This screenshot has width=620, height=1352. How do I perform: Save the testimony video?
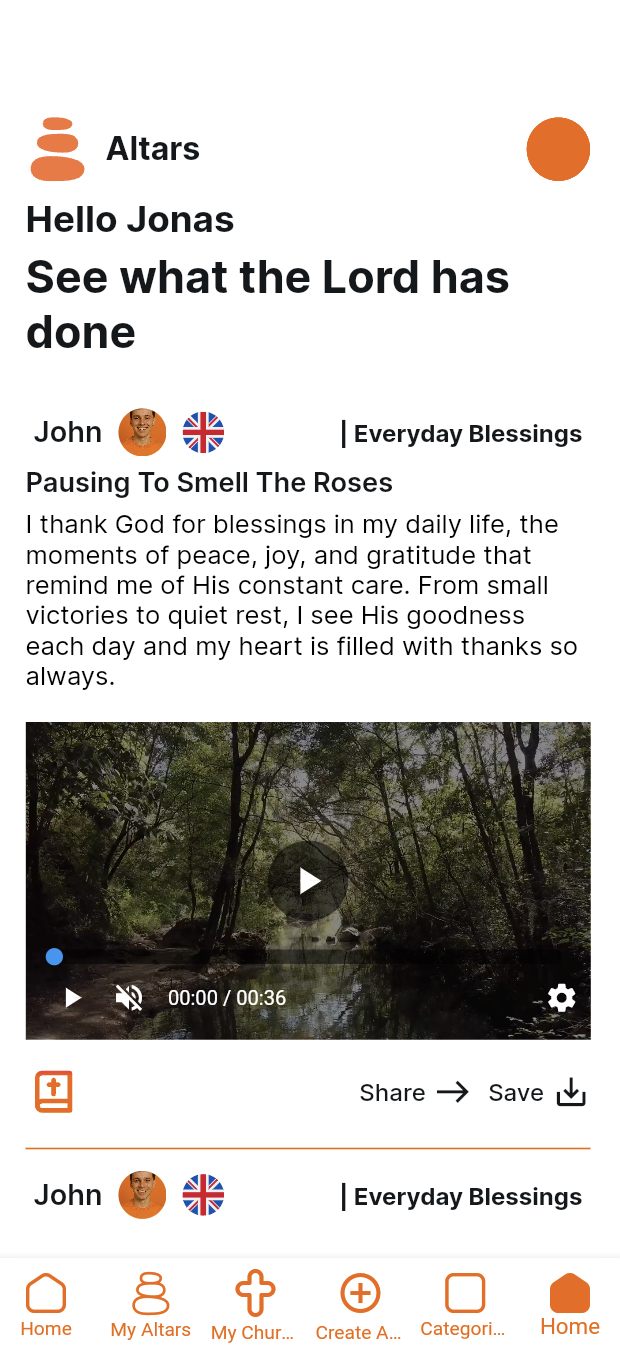pos(536,1093)
